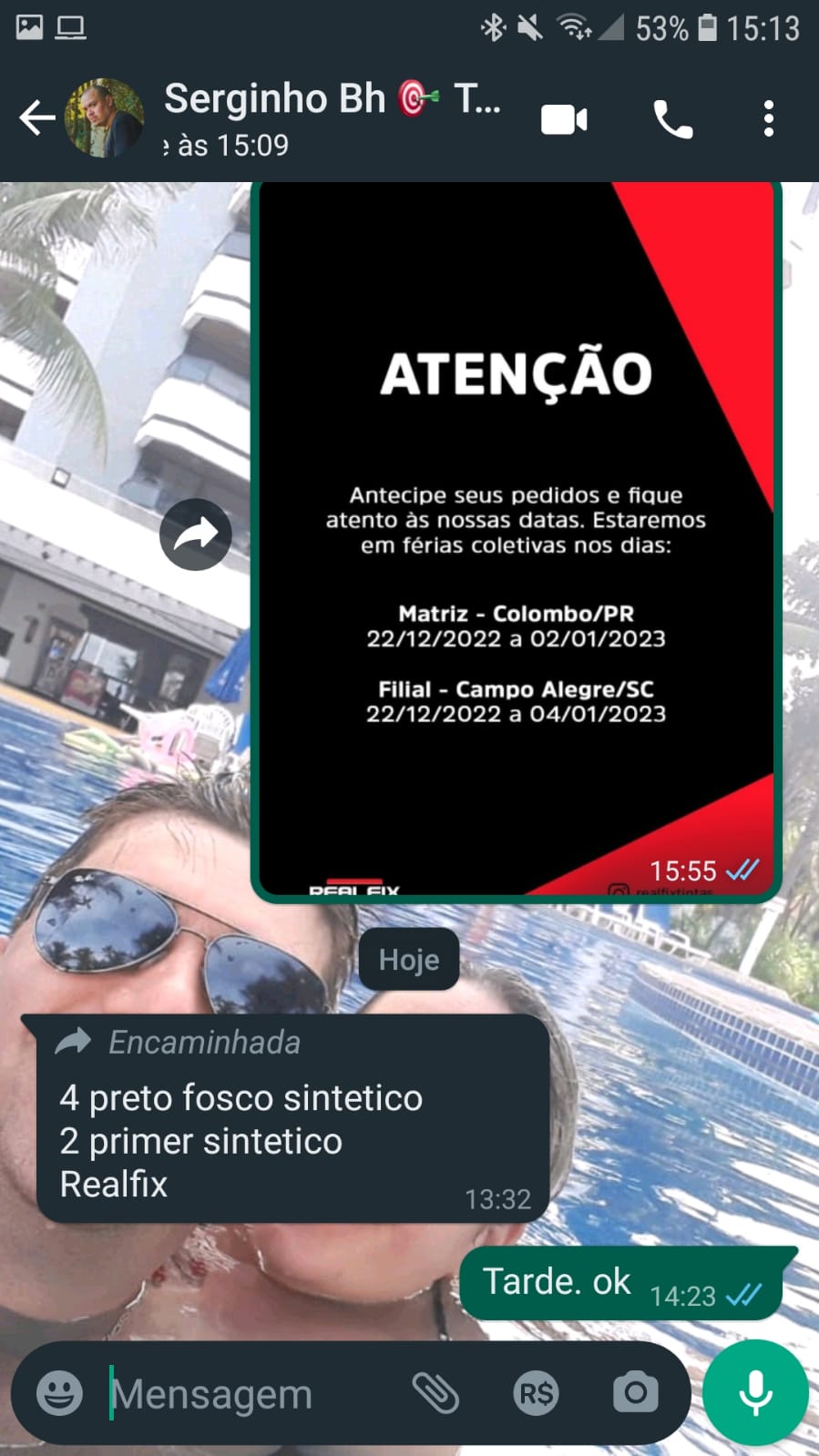Start a video call with Serginho Bh
The width and height of the screenshot is (819, 1456).
(x=564, y=120)
